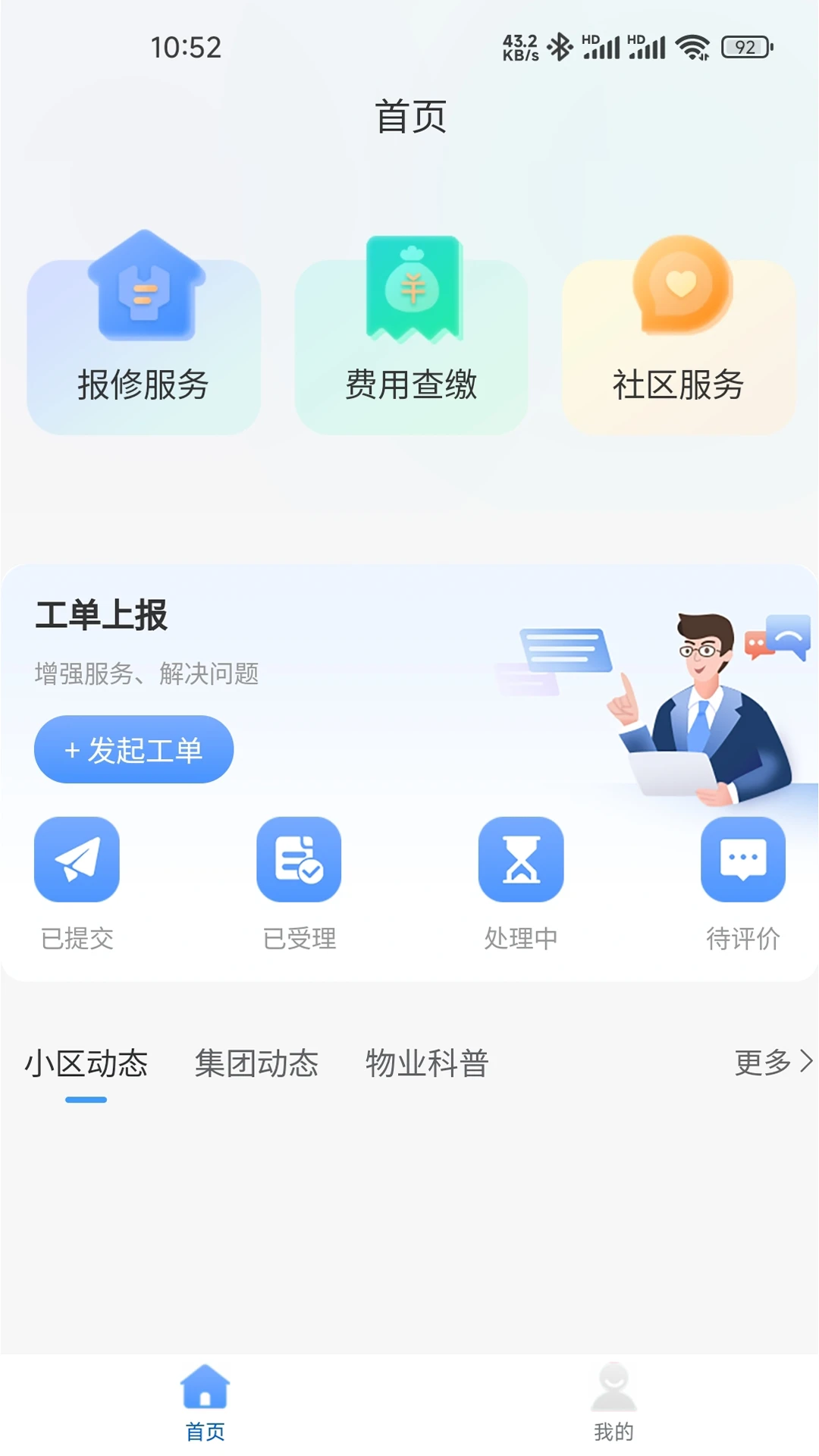Image resolution: width=819 pixels, height=1456 pixels.
Task: Open submitted orders via 已受理 icon
Action: [x=300, y=859]
